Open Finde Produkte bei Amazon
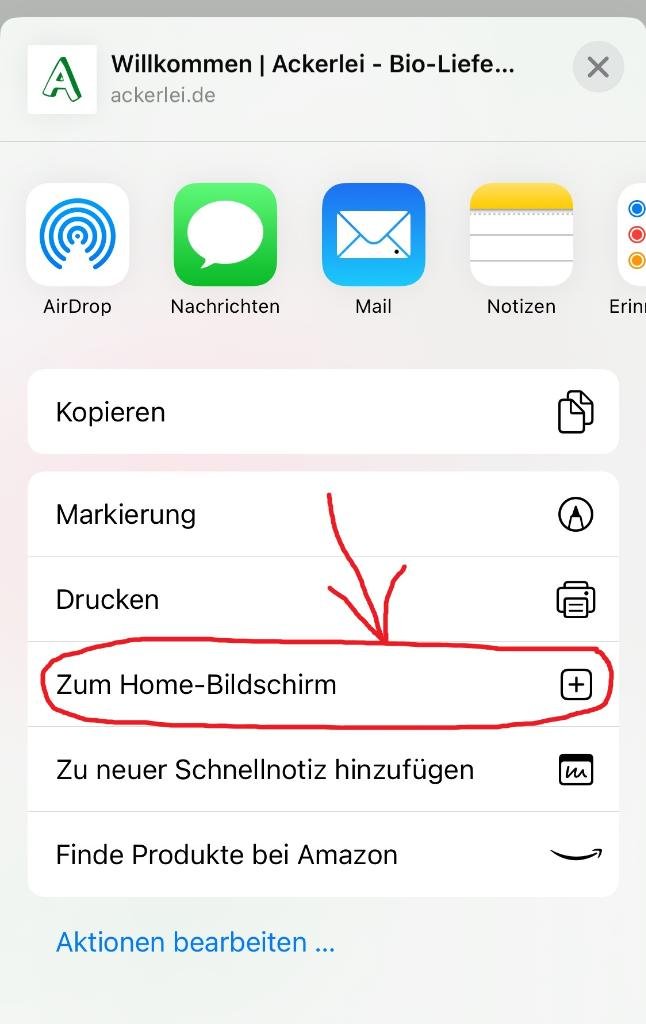Image resolution: width=646 pixels, height=1024 pixels. [323, 855]
